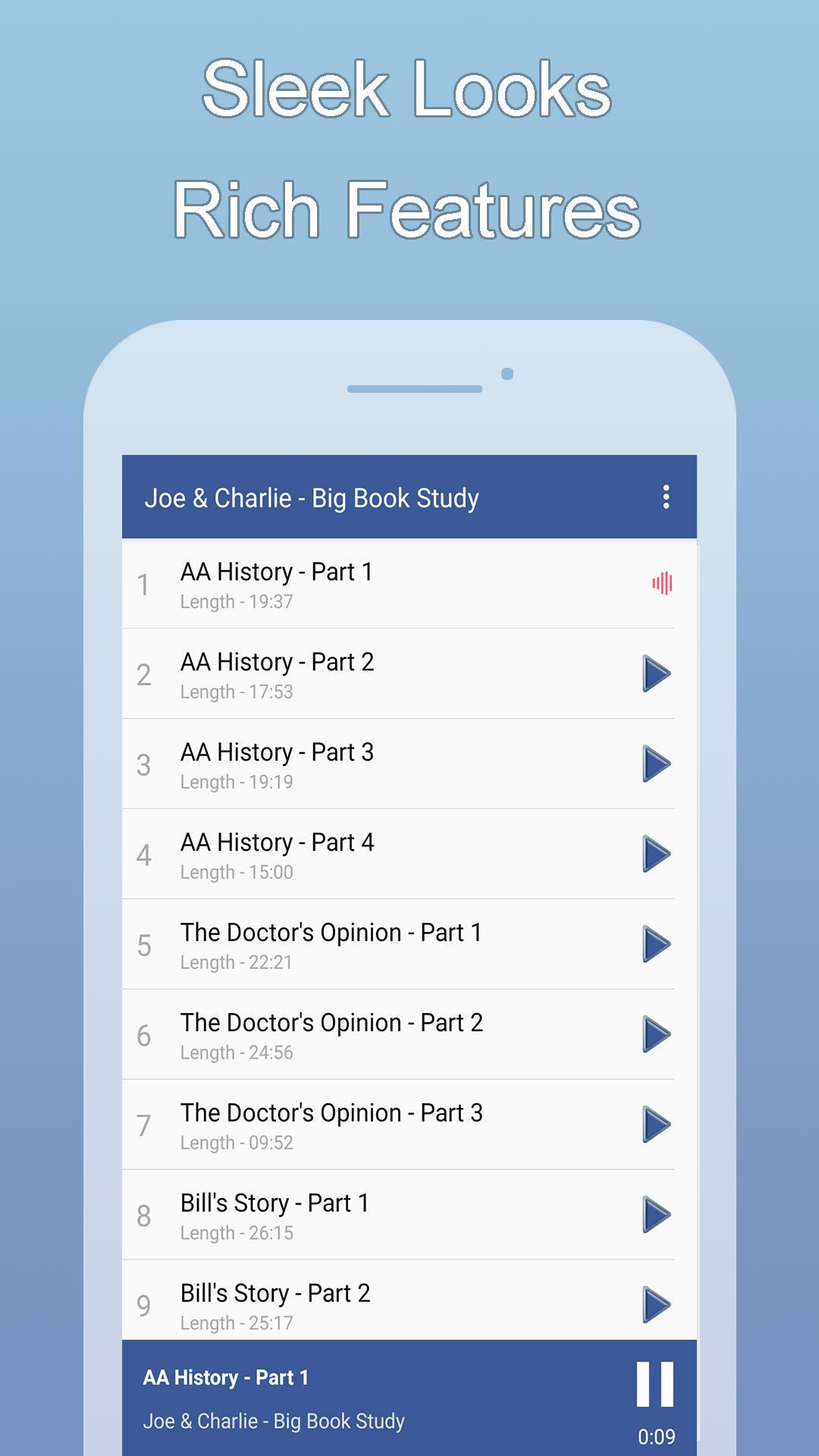Play AA History - Part 2
819x1456 pixels.
[x=656, y=673]
